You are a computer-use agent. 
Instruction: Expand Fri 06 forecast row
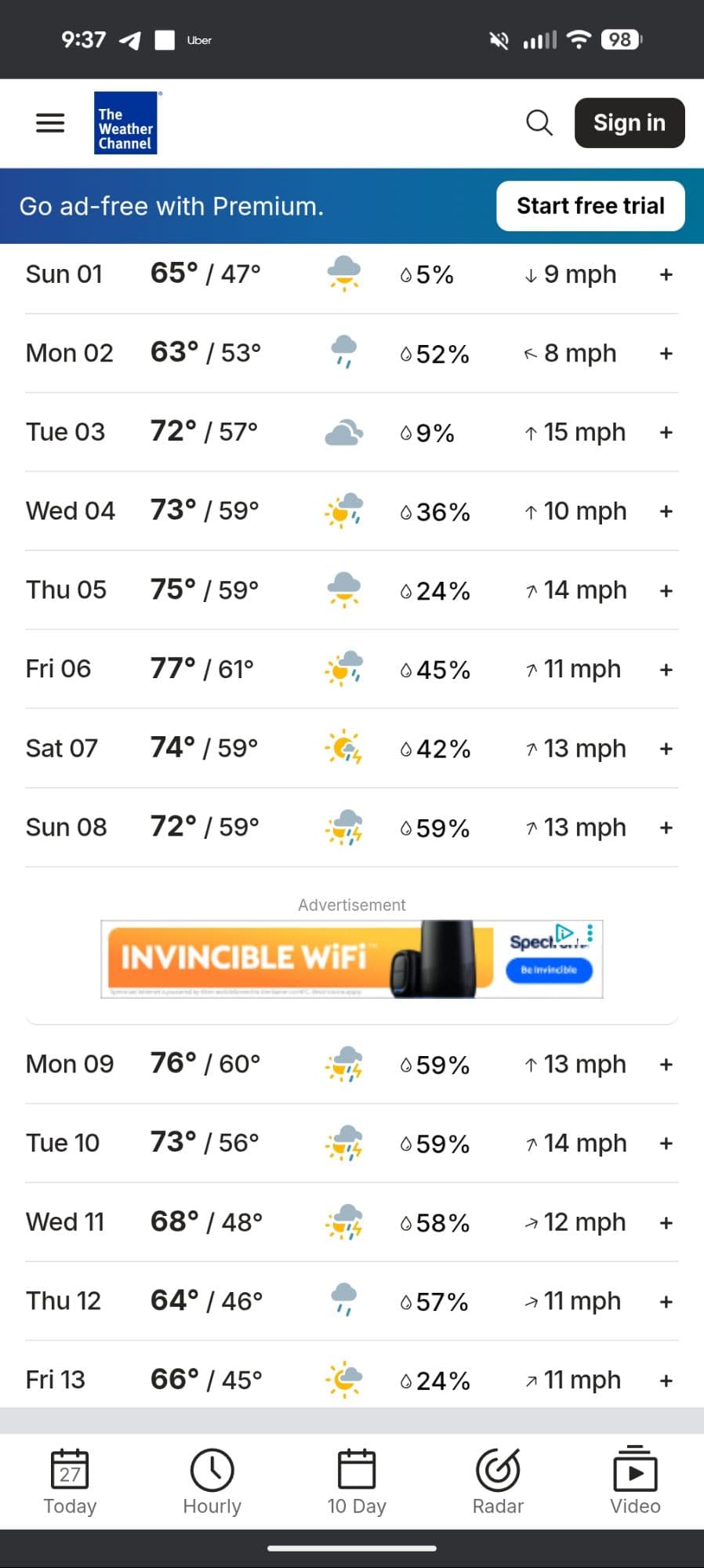tap(666, 670)
